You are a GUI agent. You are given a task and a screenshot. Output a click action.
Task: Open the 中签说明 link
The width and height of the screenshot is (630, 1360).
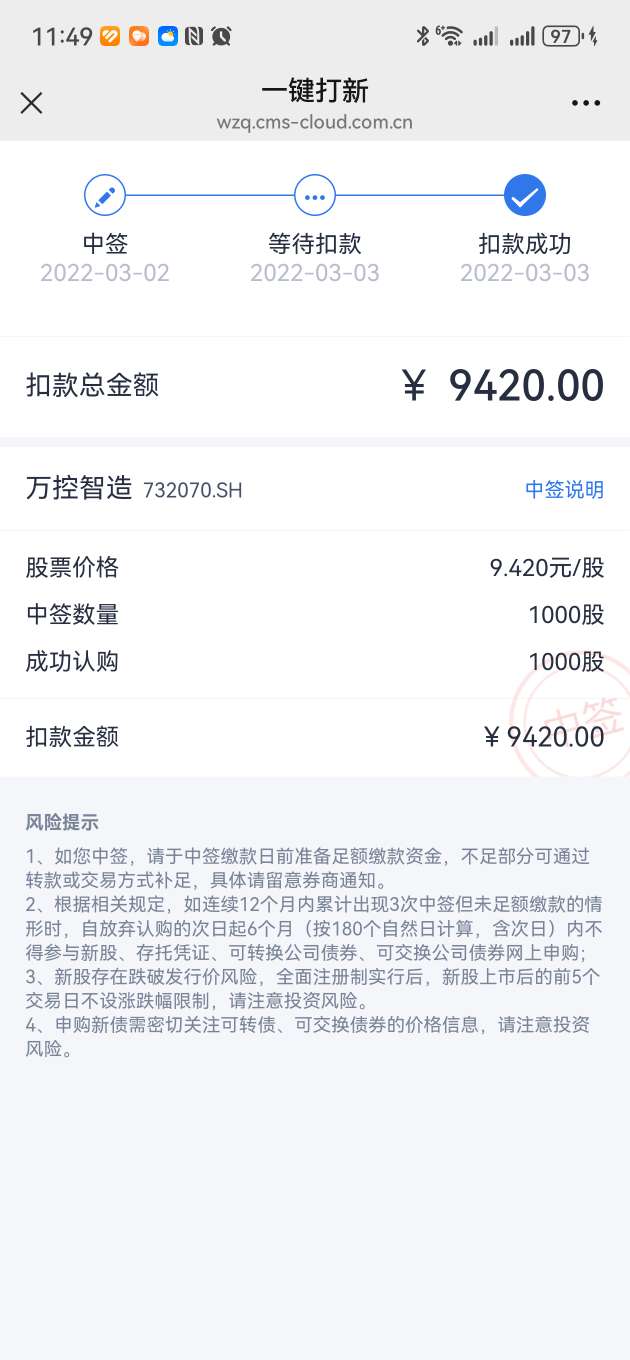click(564, 489)
